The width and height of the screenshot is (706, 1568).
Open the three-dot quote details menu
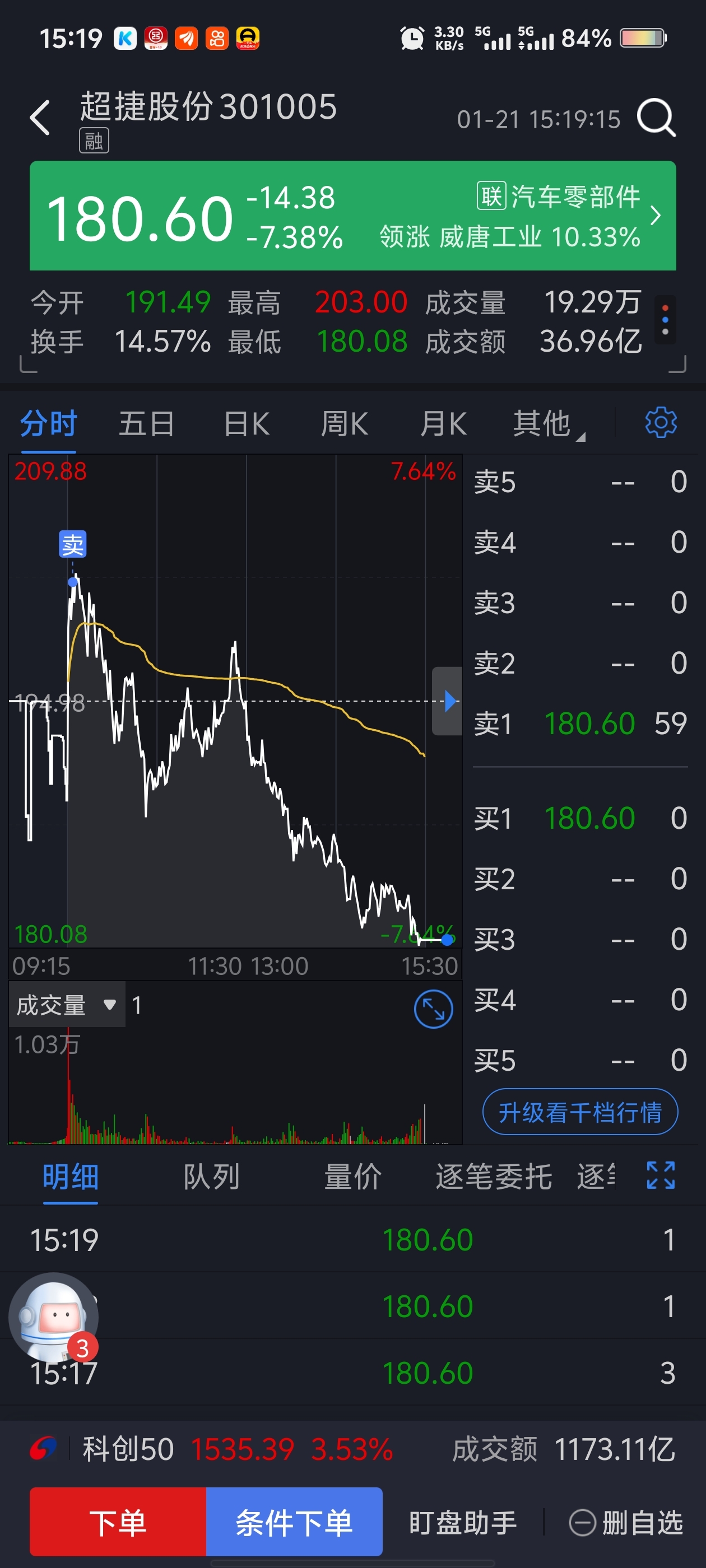click(x=665, y=320)
